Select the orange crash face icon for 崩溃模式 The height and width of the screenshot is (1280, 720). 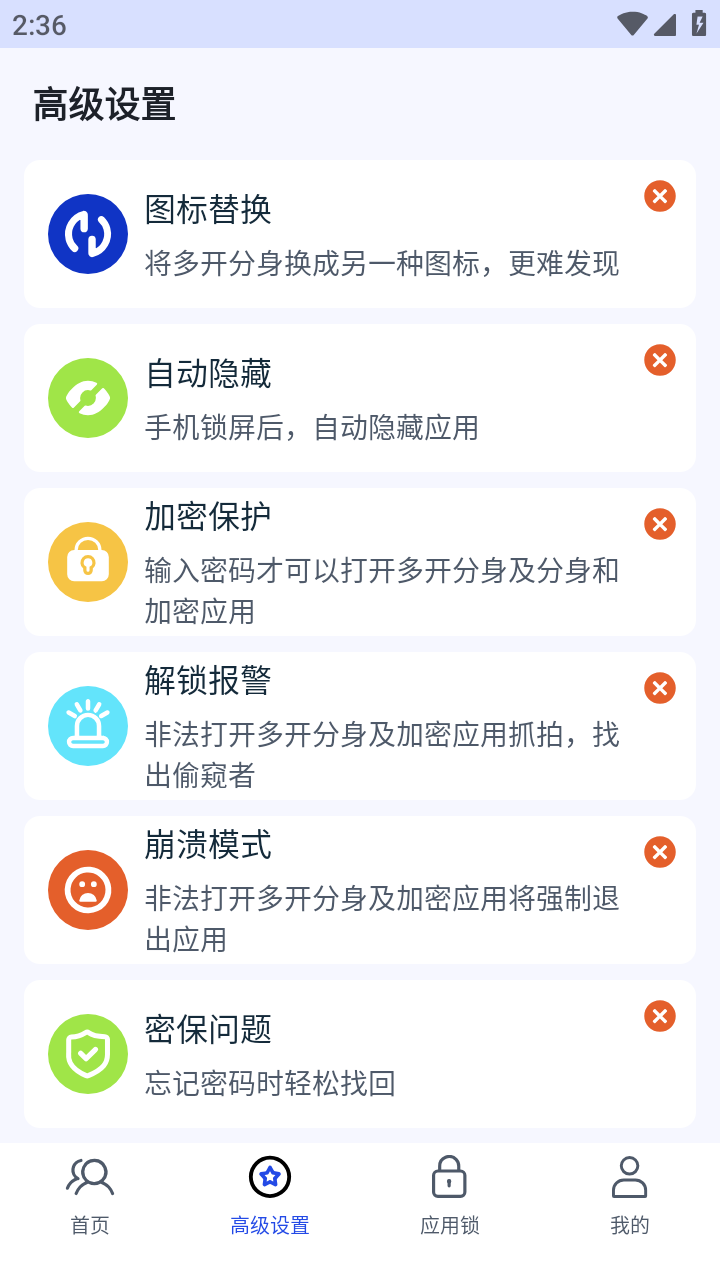88,889
